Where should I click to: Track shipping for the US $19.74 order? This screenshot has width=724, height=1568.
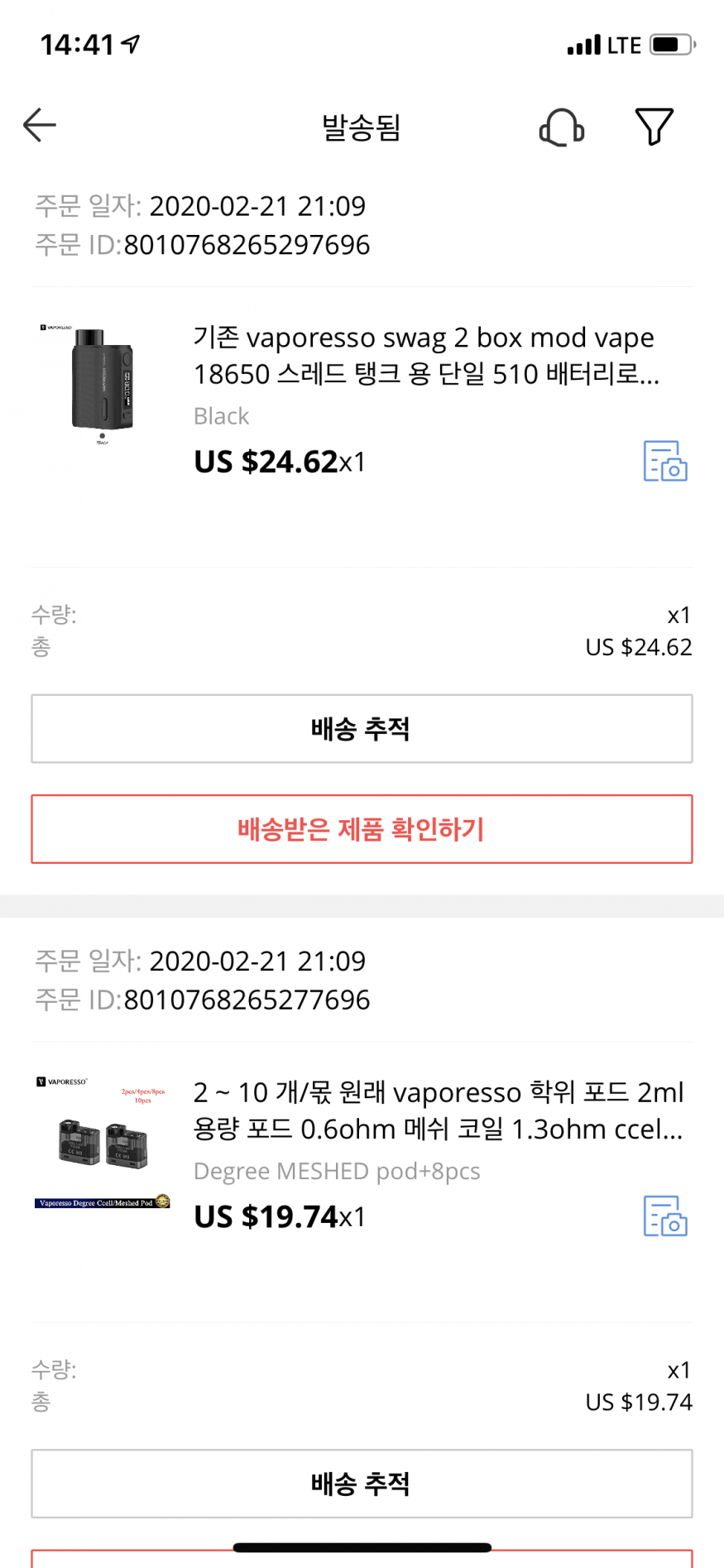[x=362, y=1484]
